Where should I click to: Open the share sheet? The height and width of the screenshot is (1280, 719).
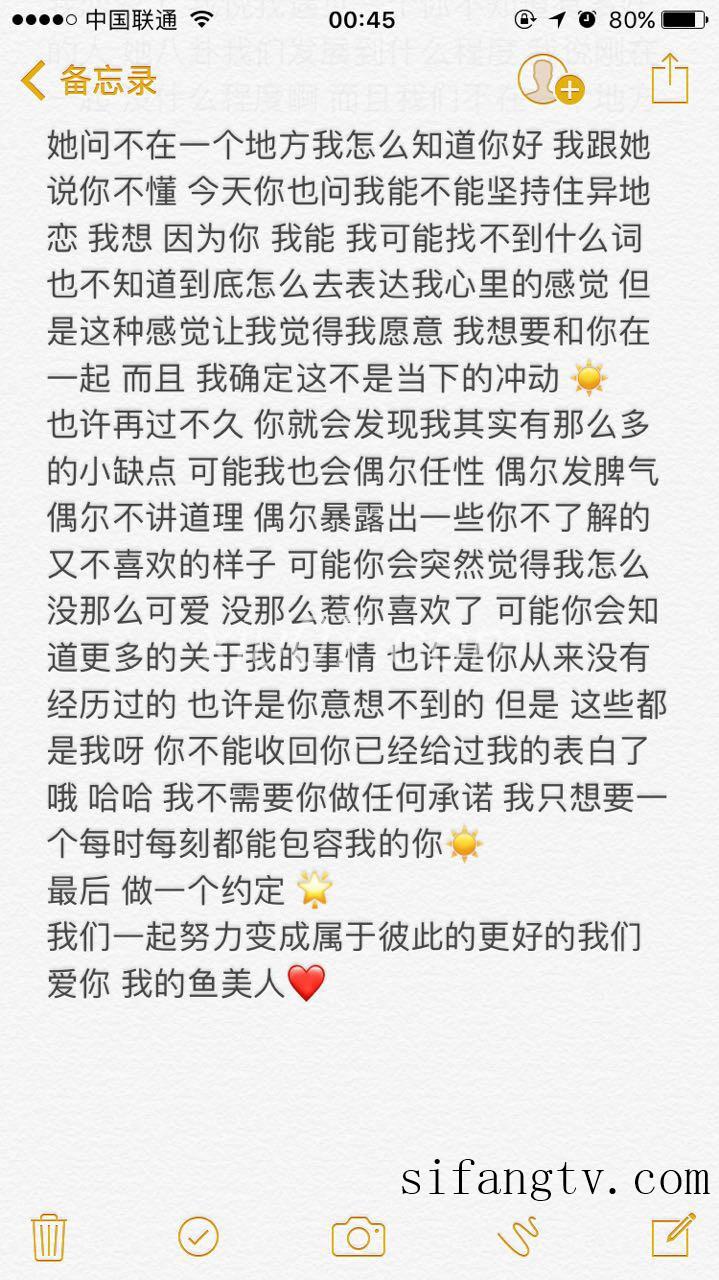669,79
